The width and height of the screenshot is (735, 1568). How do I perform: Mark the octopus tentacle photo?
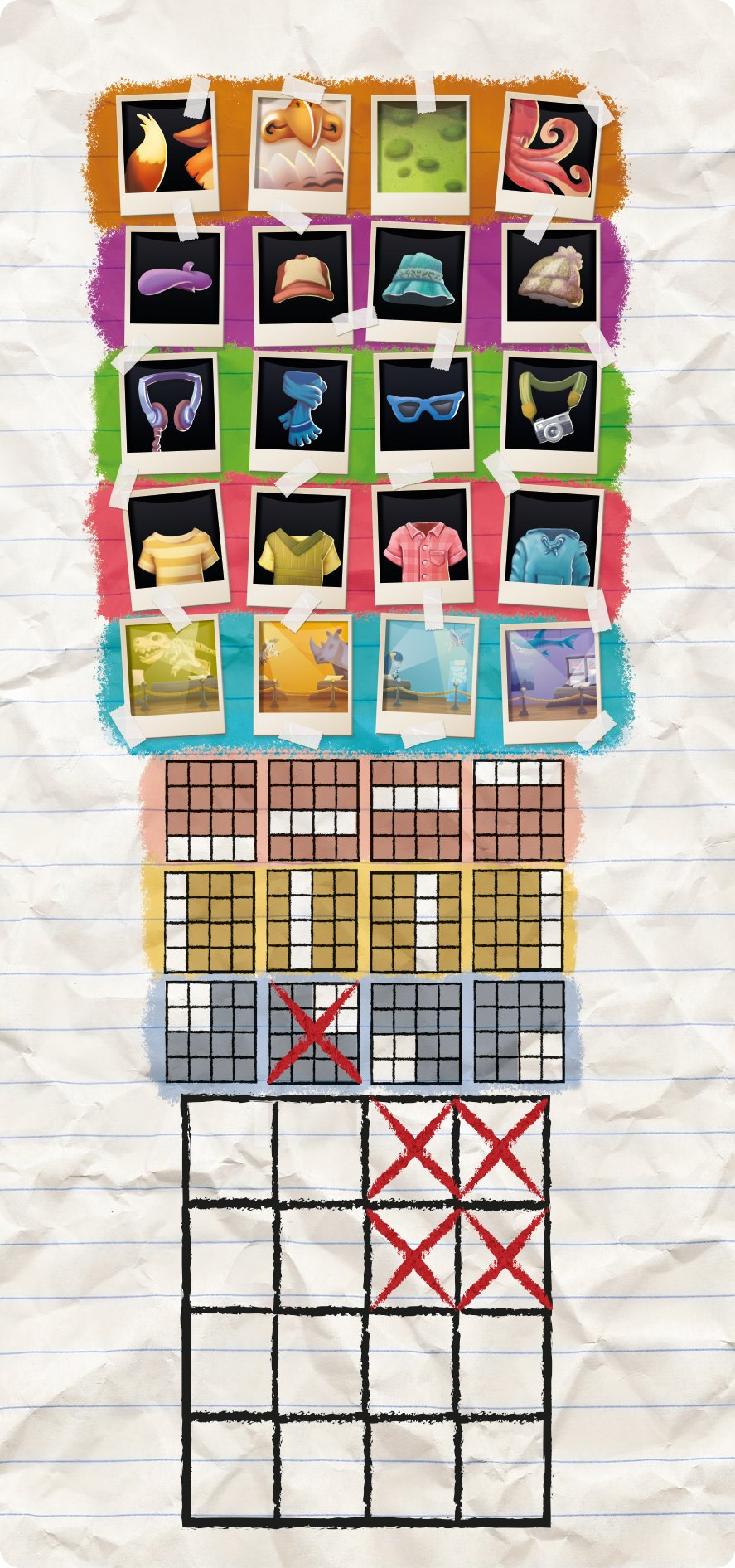click(549, 153)
